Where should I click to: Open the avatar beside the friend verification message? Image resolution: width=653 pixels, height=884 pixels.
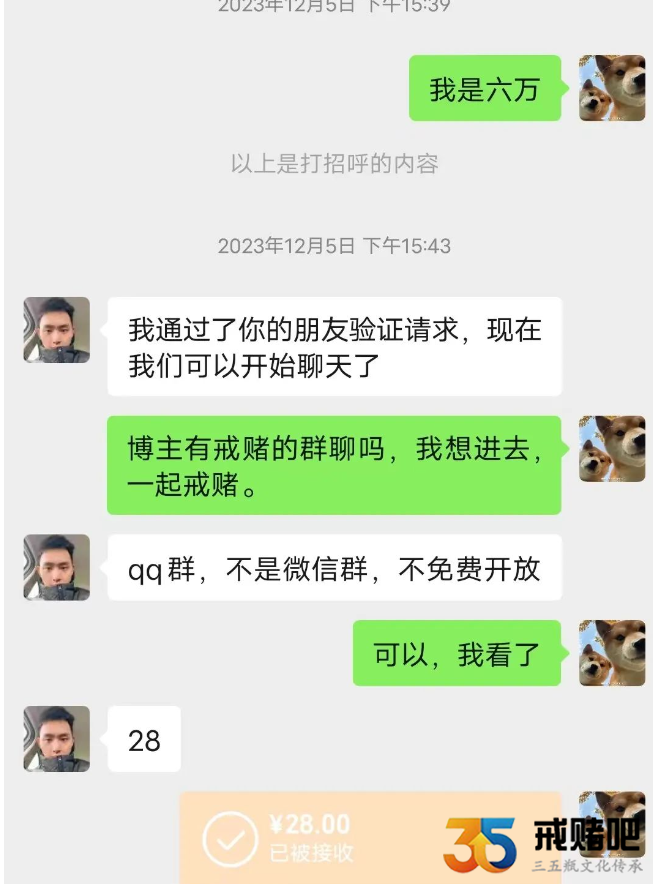57,330
